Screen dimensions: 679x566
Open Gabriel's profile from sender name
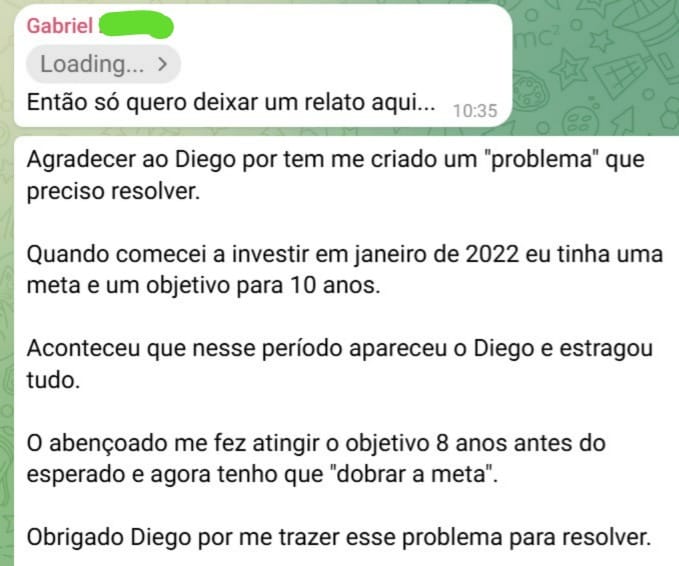pos(60,26)
